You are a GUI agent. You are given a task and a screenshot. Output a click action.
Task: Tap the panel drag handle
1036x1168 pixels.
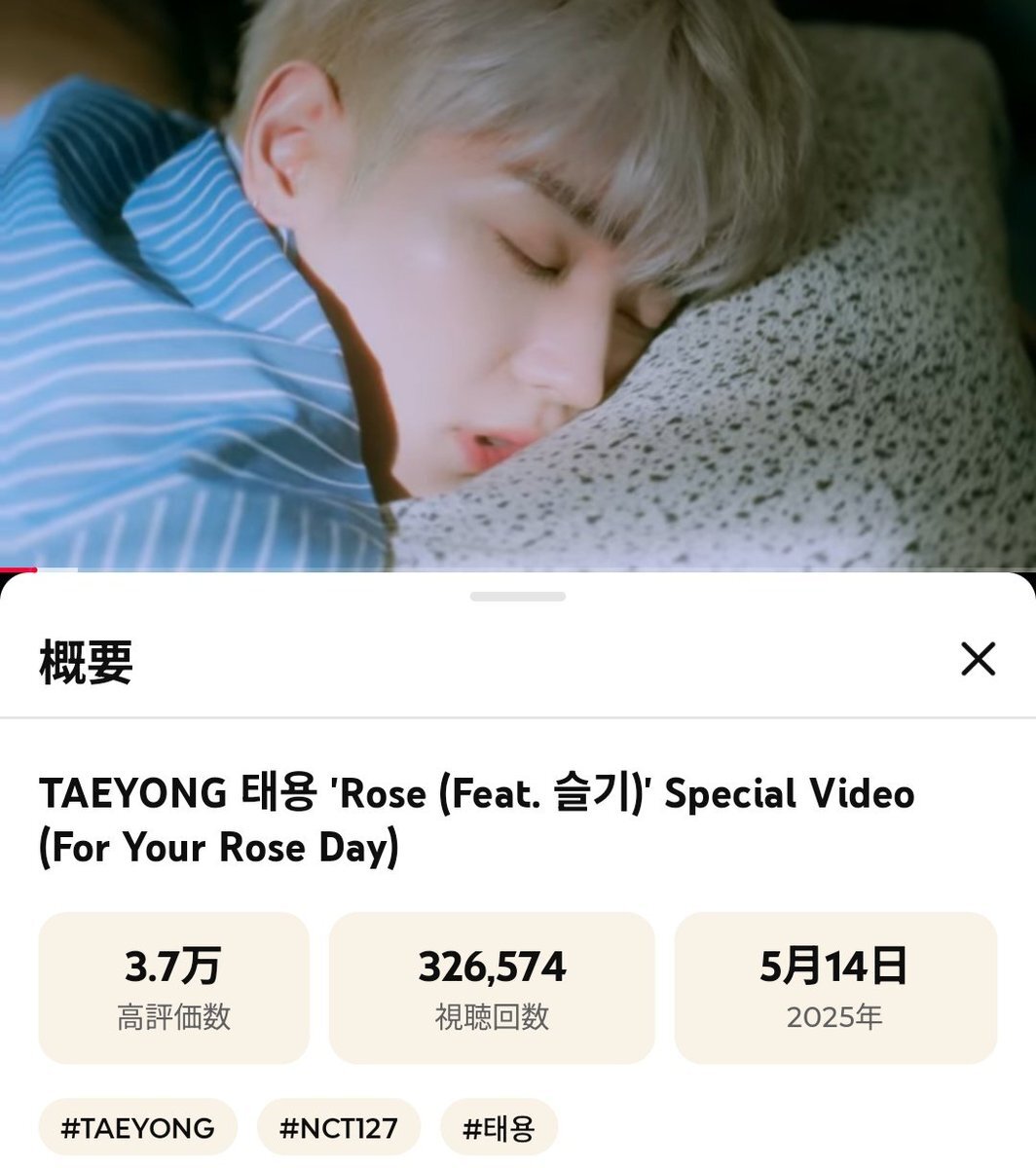(517, 596)
